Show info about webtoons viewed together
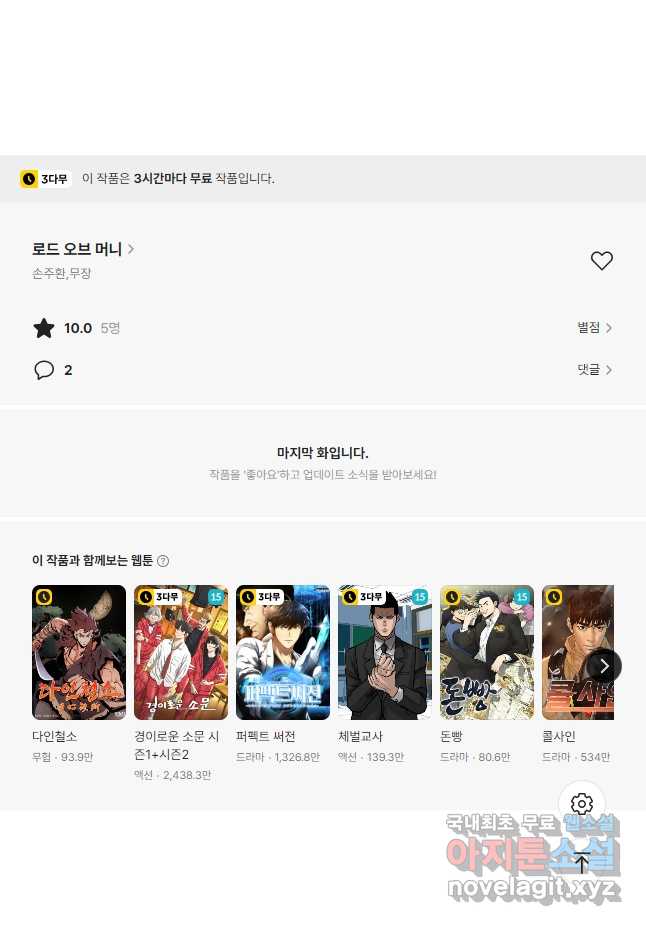 click(x=163, y=561)
